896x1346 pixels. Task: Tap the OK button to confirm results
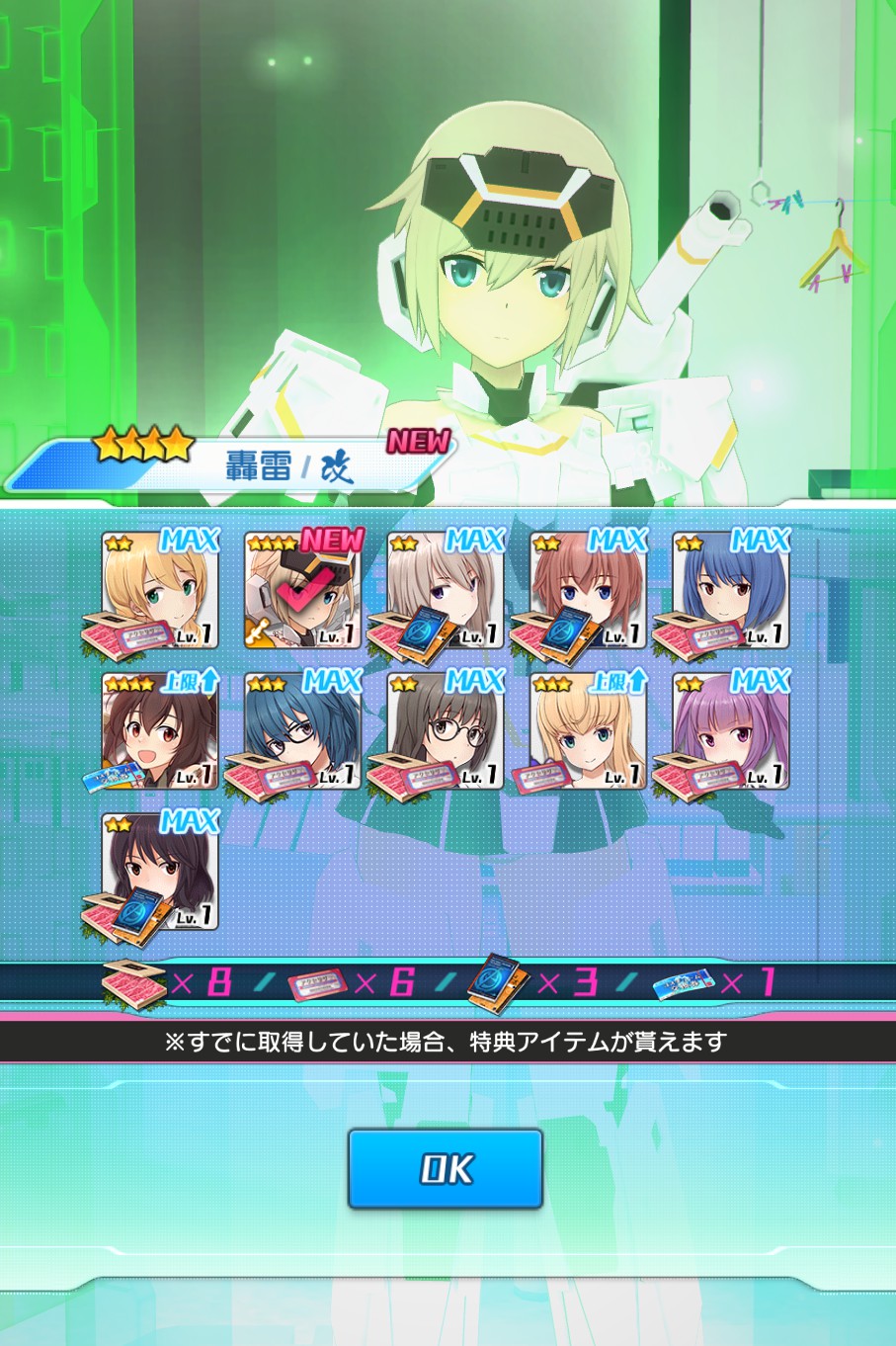point(446,1169)
